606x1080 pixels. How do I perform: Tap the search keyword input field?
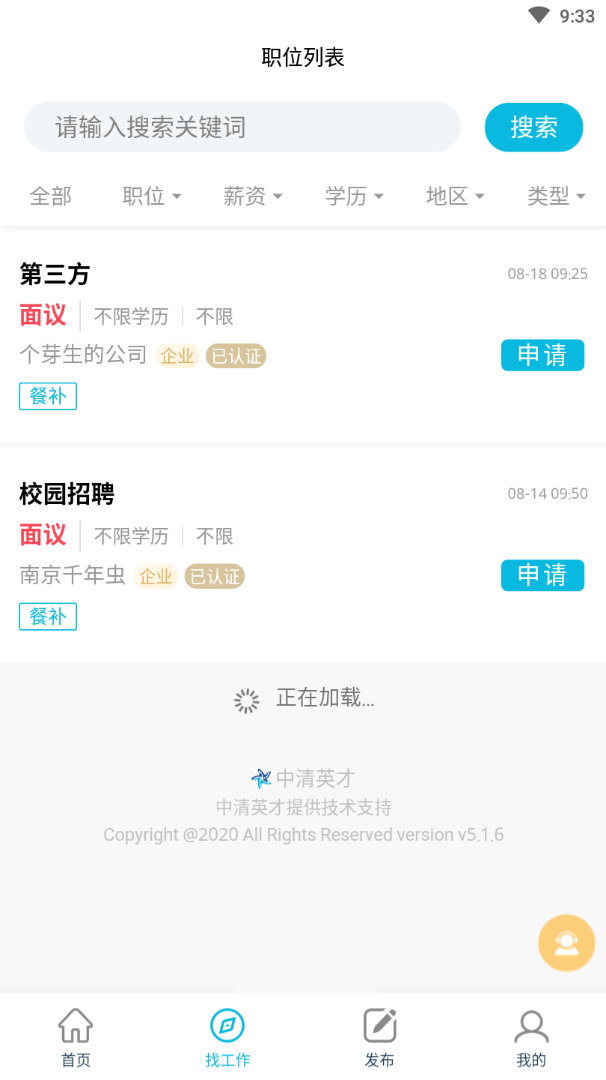point(242,127)
